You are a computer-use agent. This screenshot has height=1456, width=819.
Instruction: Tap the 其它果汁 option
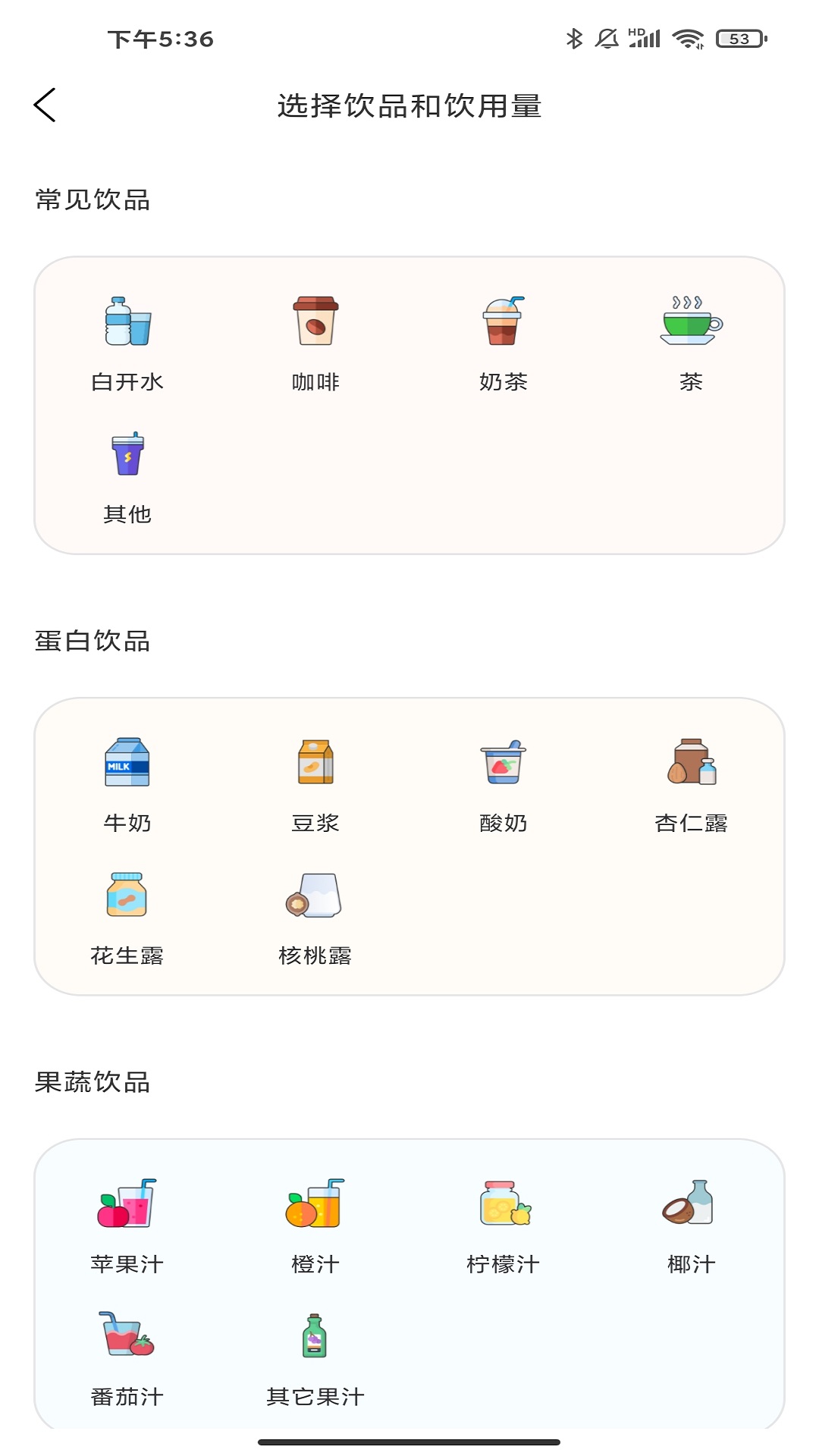coord(315,1357)
